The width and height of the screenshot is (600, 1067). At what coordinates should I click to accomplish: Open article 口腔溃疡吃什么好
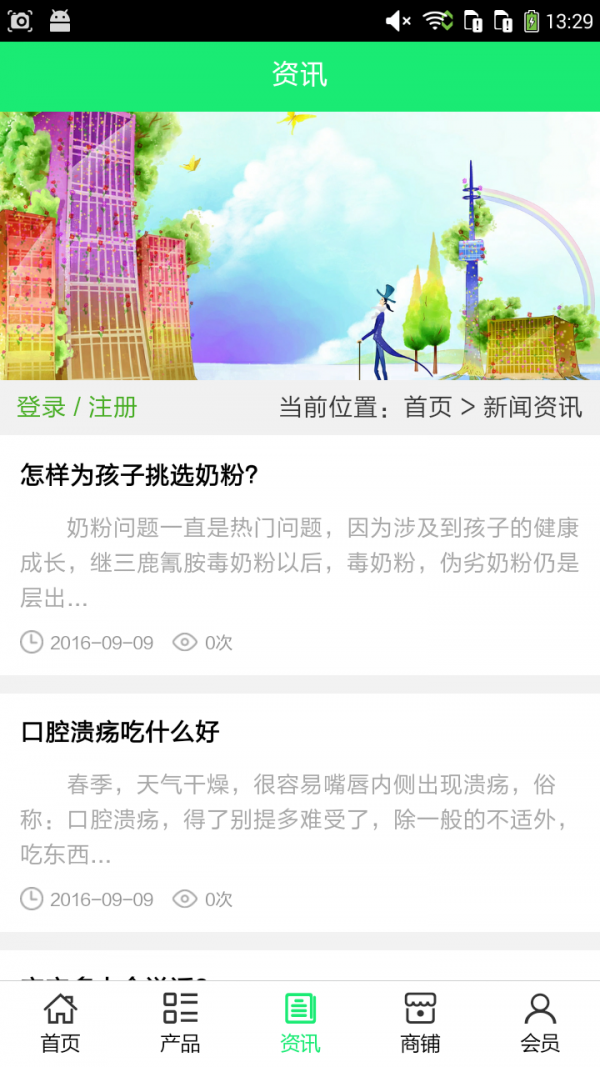(120, 732)
